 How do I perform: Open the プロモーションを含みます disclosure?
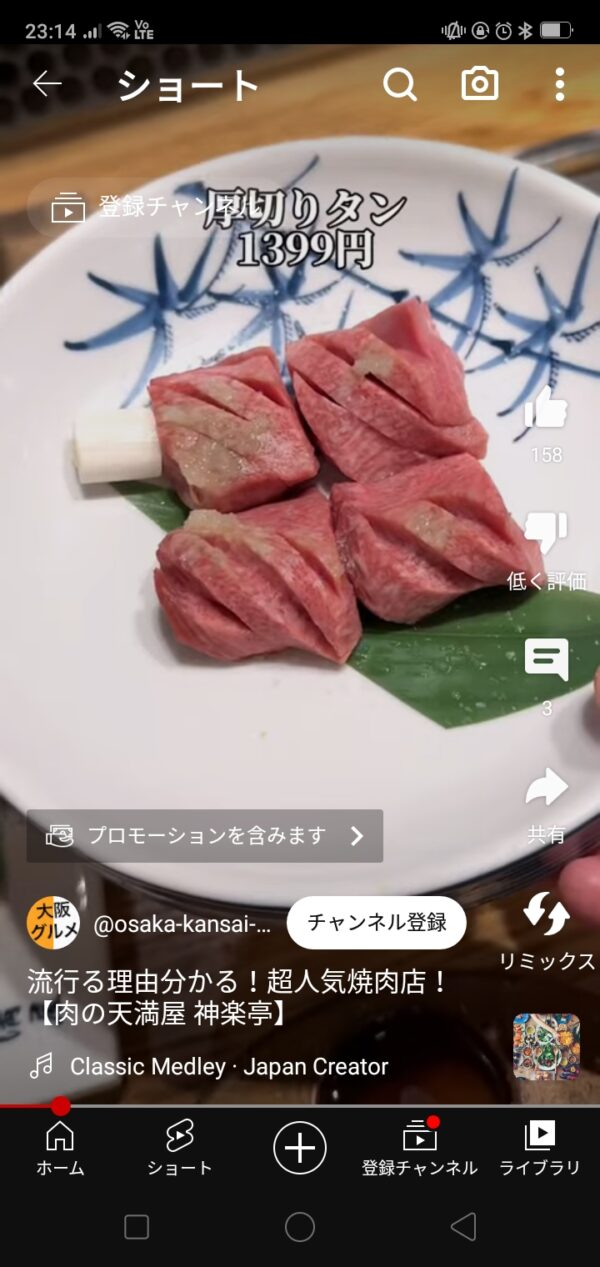205,836
